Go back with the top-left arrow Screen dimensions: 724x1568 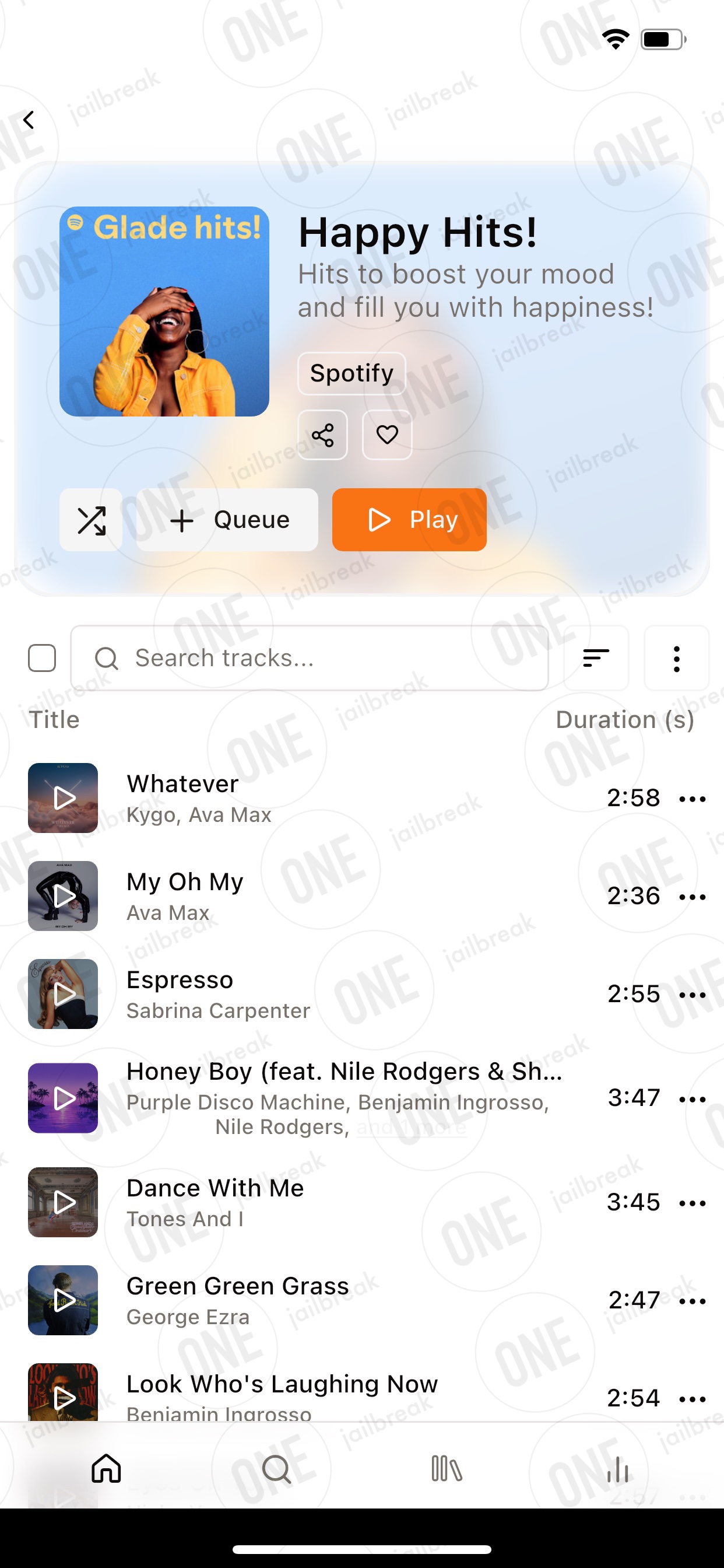pyautogui.click(x=29, y=120)
